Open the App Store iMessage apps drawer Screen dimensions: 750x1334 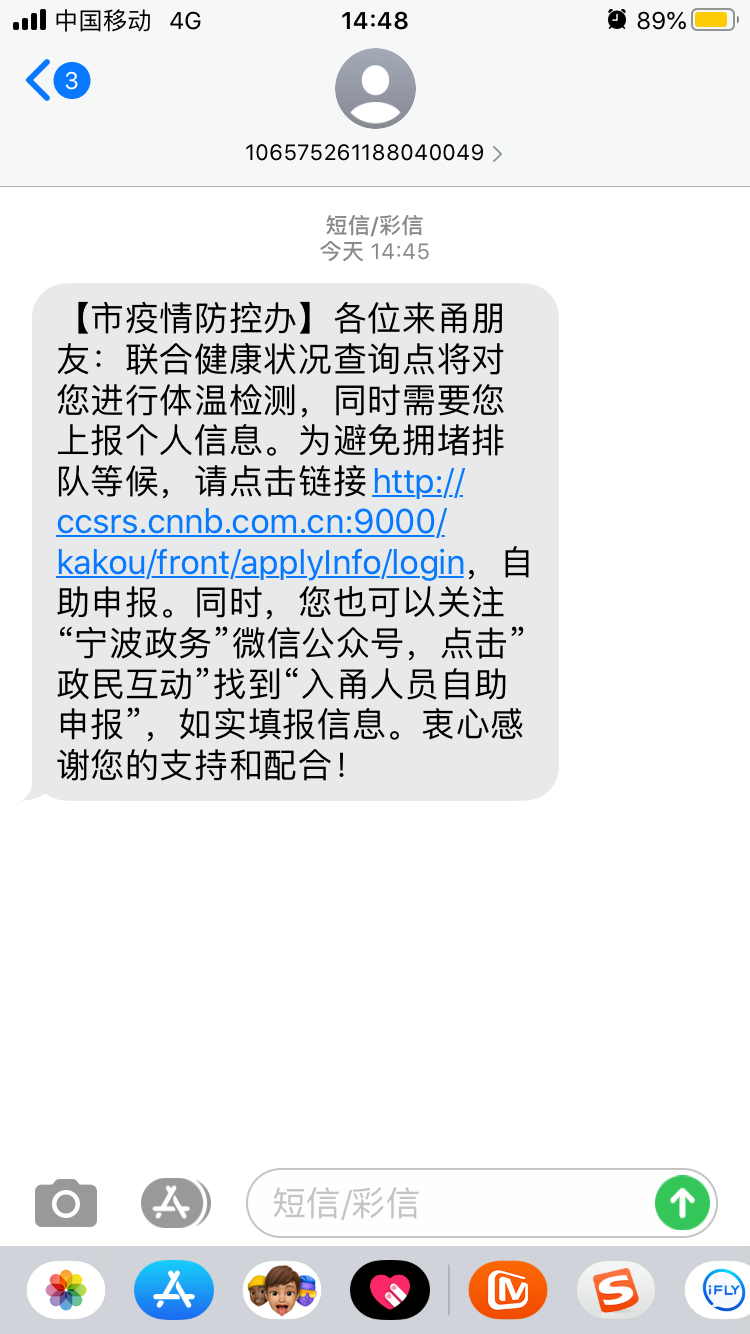174,1203
